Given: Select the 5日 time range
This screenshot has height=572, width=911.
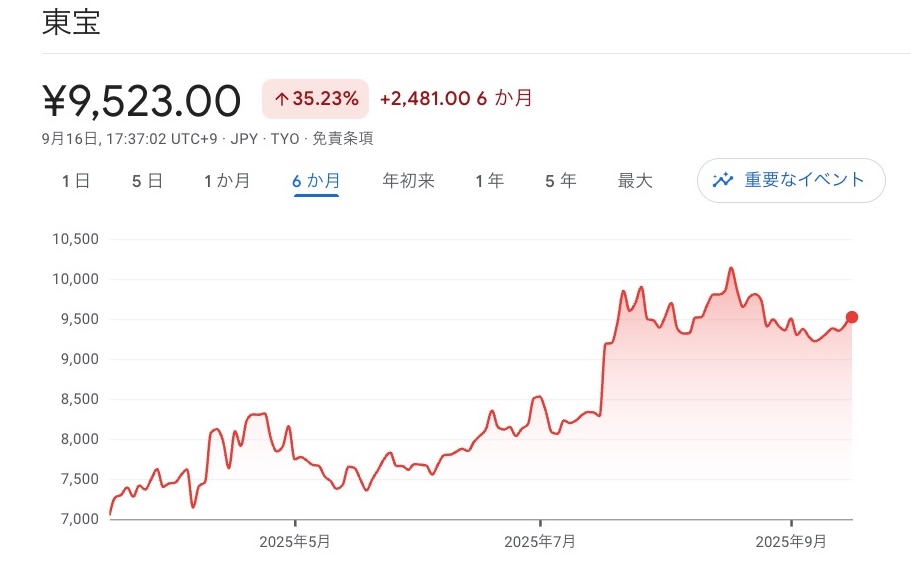Looking at the screenshot, I should tap(147, 181).
